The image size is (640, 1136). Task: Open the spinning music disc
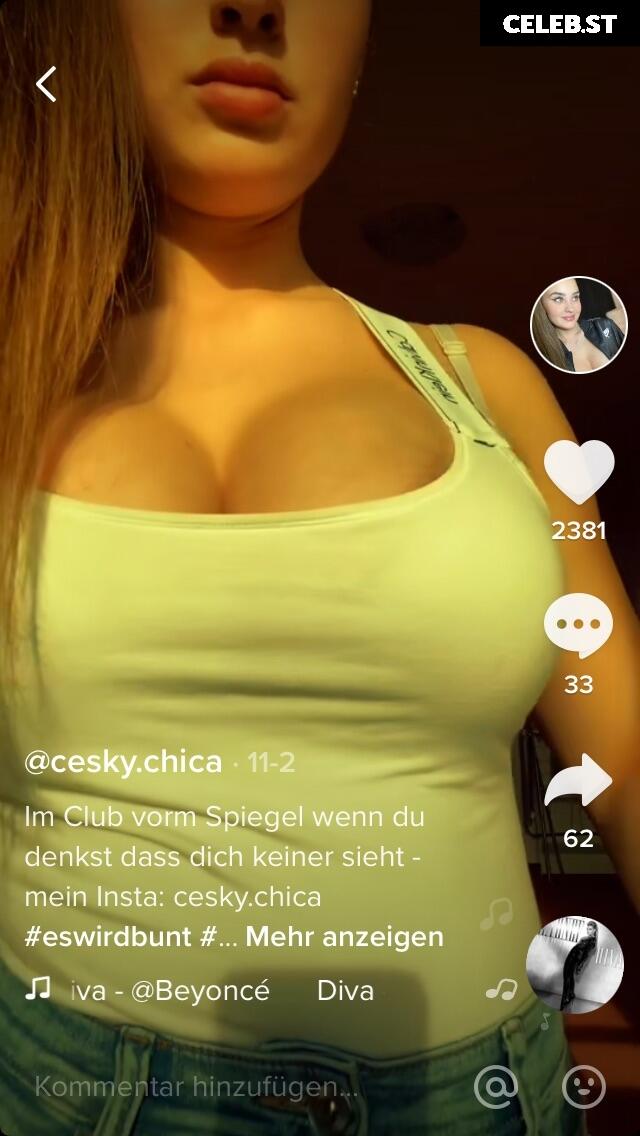(574, 964)
